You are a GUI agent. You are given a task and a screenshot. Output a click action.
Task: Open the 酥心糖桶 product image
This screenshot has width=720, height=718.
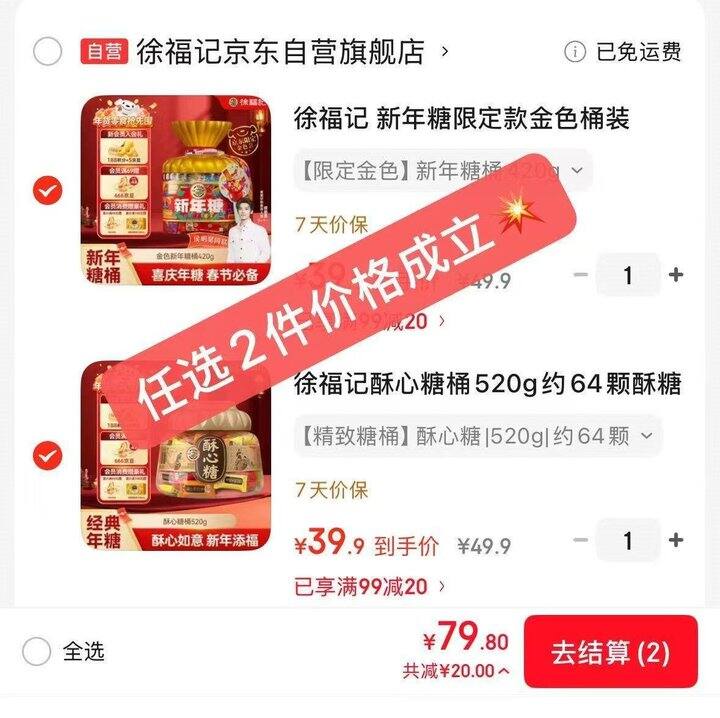point(175,456)
